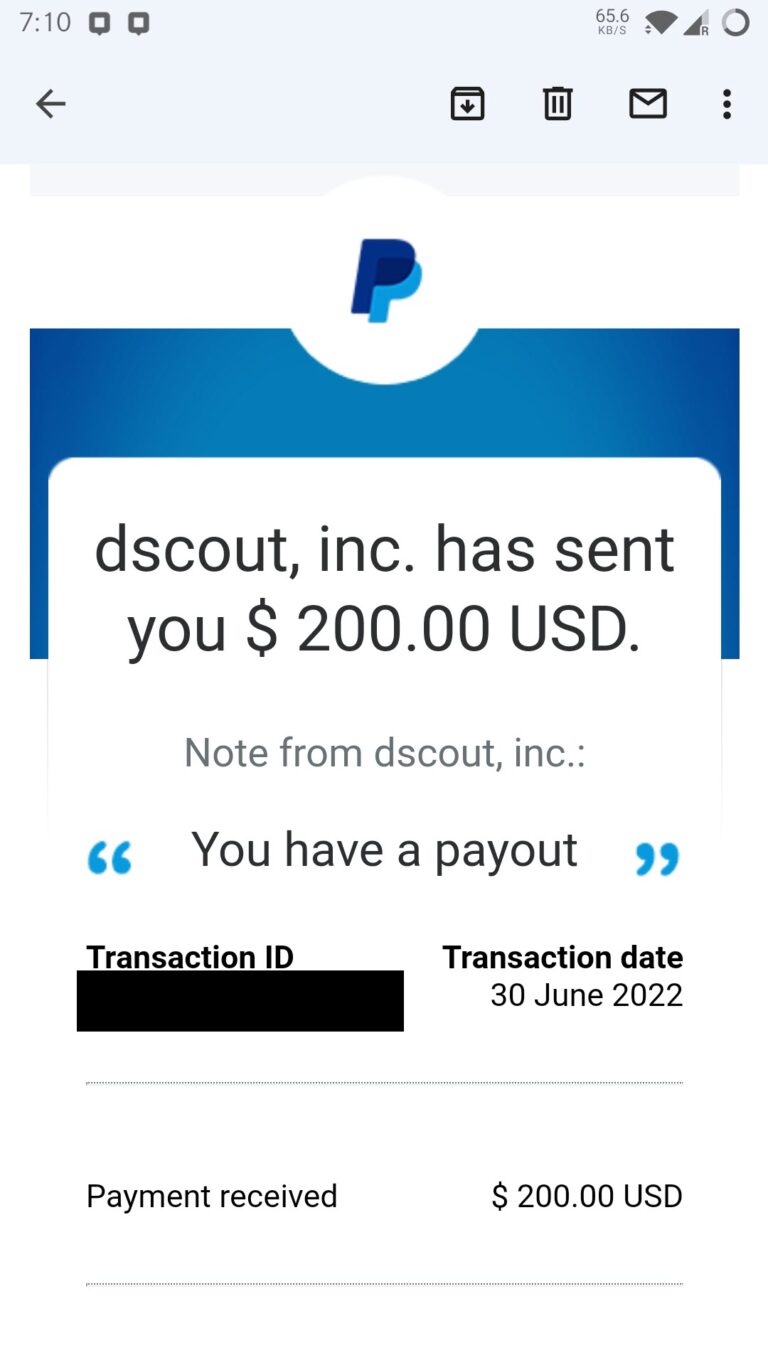Tap the cellular signal indicator
Screen dimensions: 768x1365
[x=696, y=22]
